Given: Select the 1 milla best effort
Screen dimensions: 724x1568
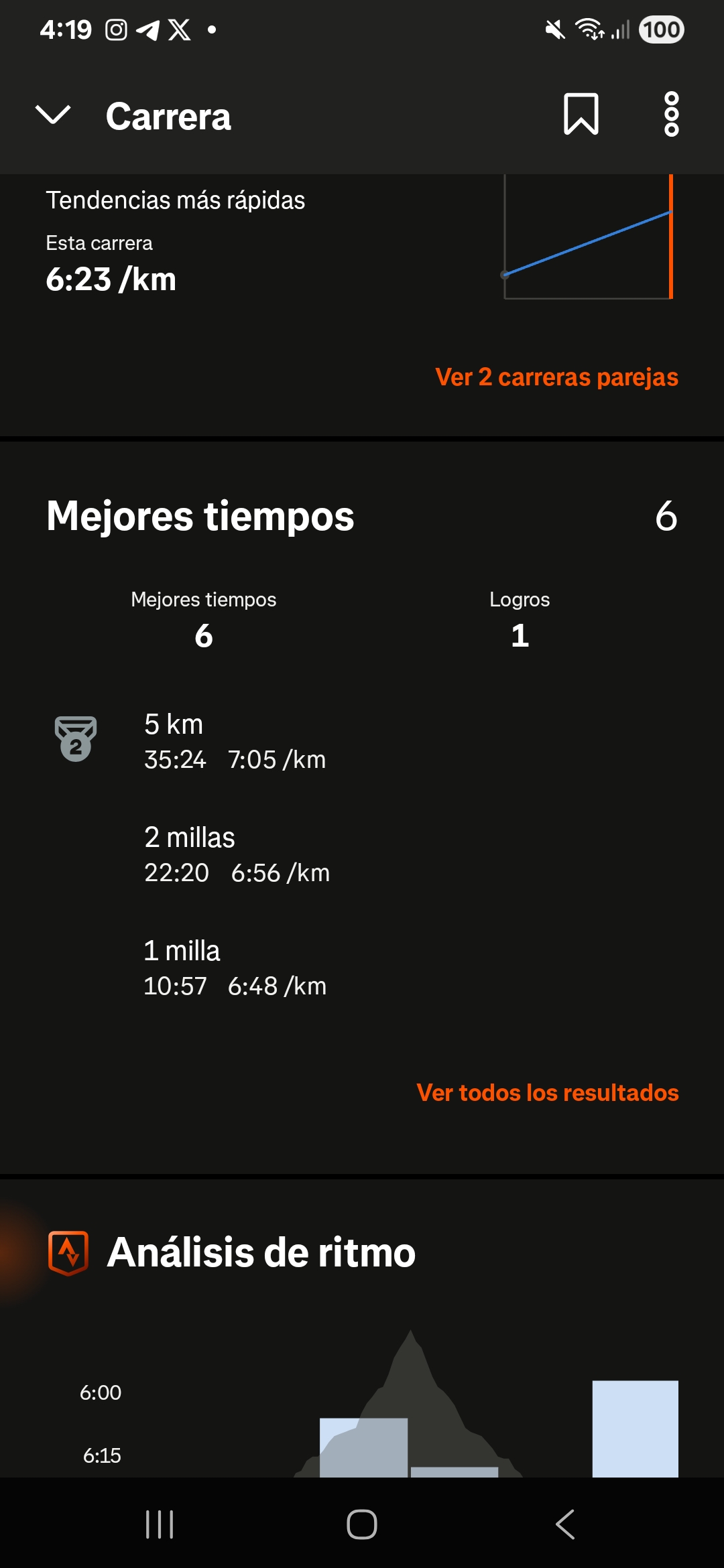Looking at the screenshot, I should [235, 968].
